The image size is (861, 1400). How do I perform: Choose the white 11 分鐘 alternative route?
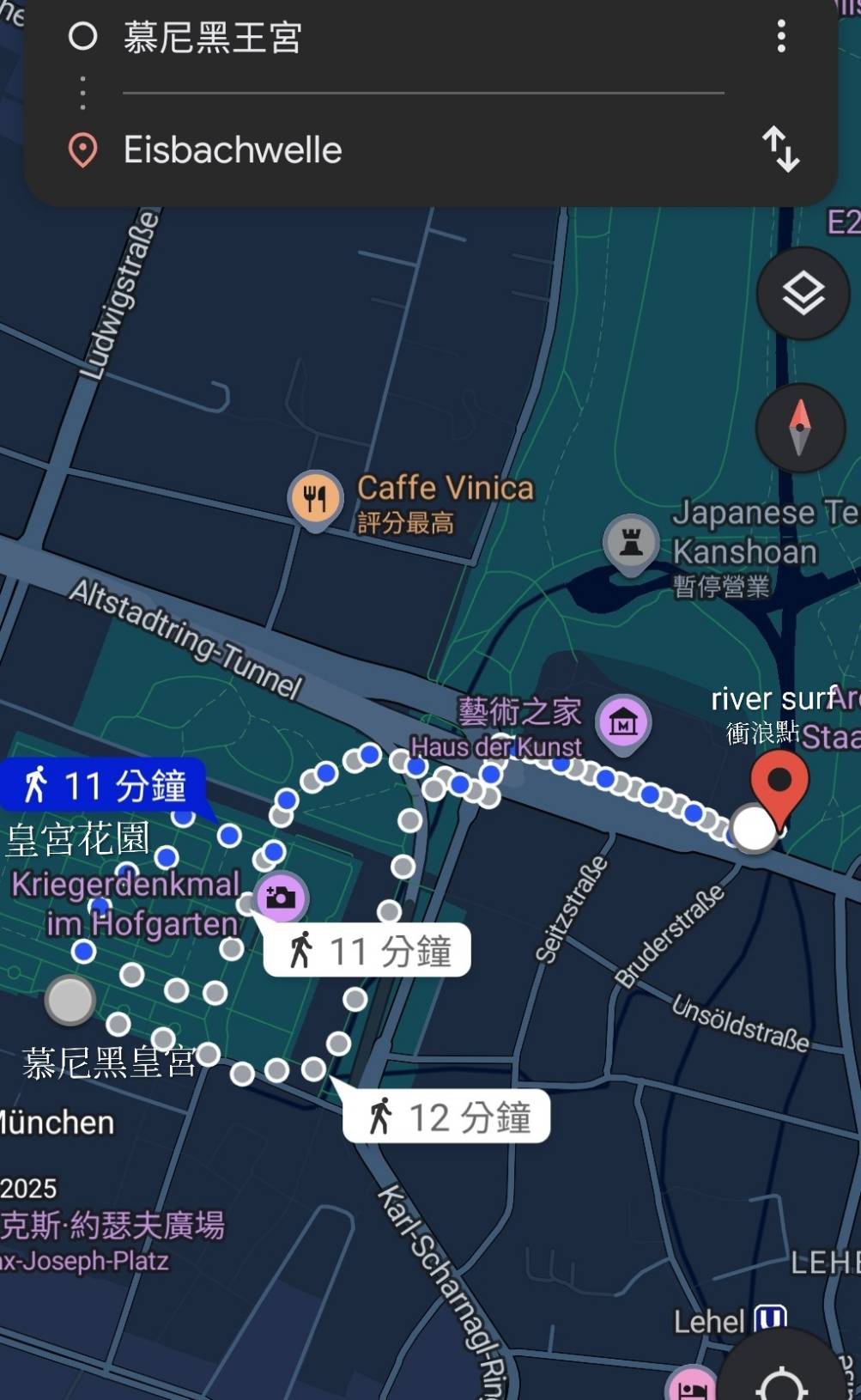pyautogui.click(x=367, y=951)
